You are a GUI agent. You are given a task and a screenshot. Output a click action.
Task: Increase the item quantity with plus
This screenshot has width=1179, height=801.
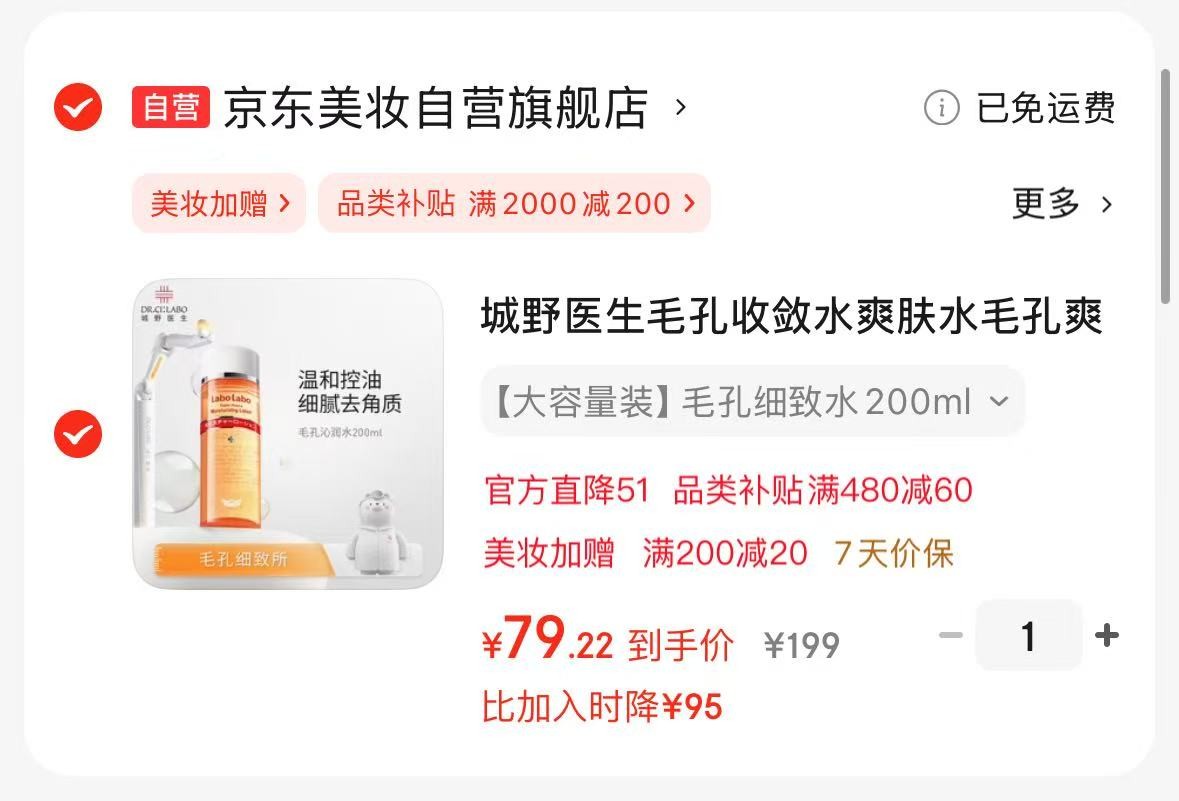pyautogui.click(x=1106, y=636)
